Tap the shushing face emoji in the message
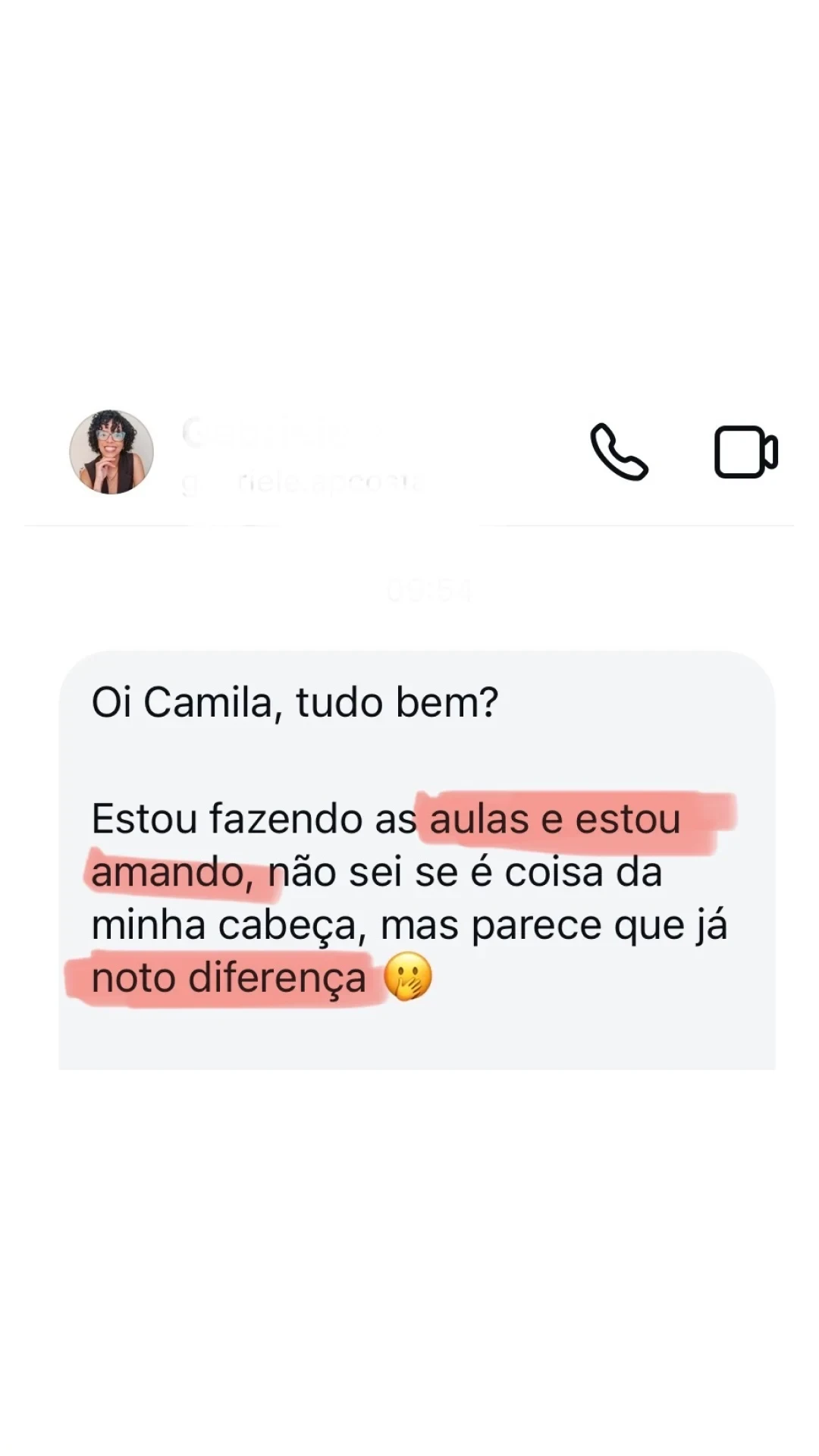This screenshot has width=819, height=1456. 407,978
